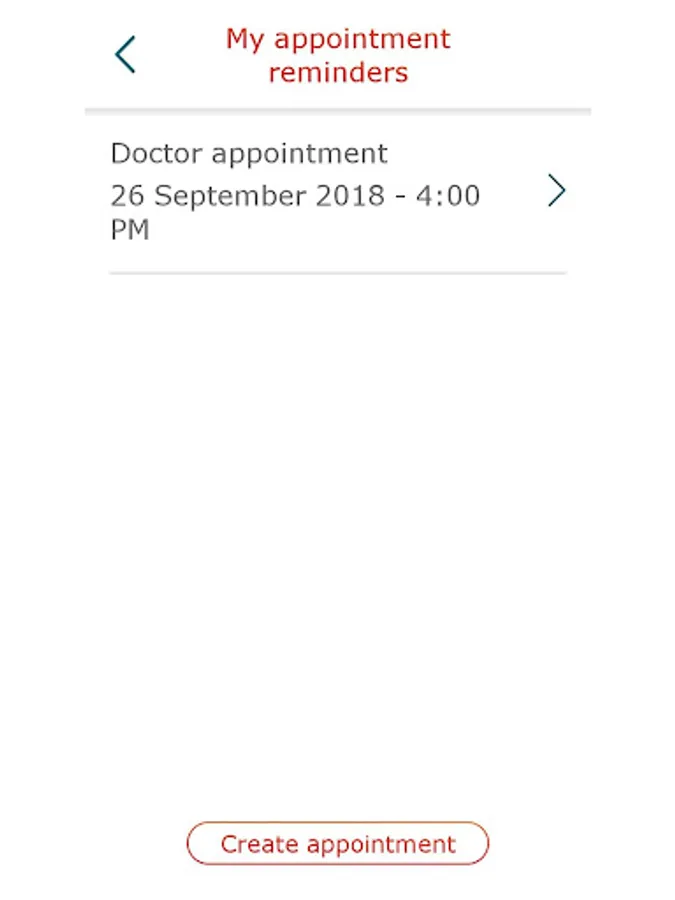Tap the Create appointment button
The width and height of the screenshot is (675, 900).
(x=338, y=844)
